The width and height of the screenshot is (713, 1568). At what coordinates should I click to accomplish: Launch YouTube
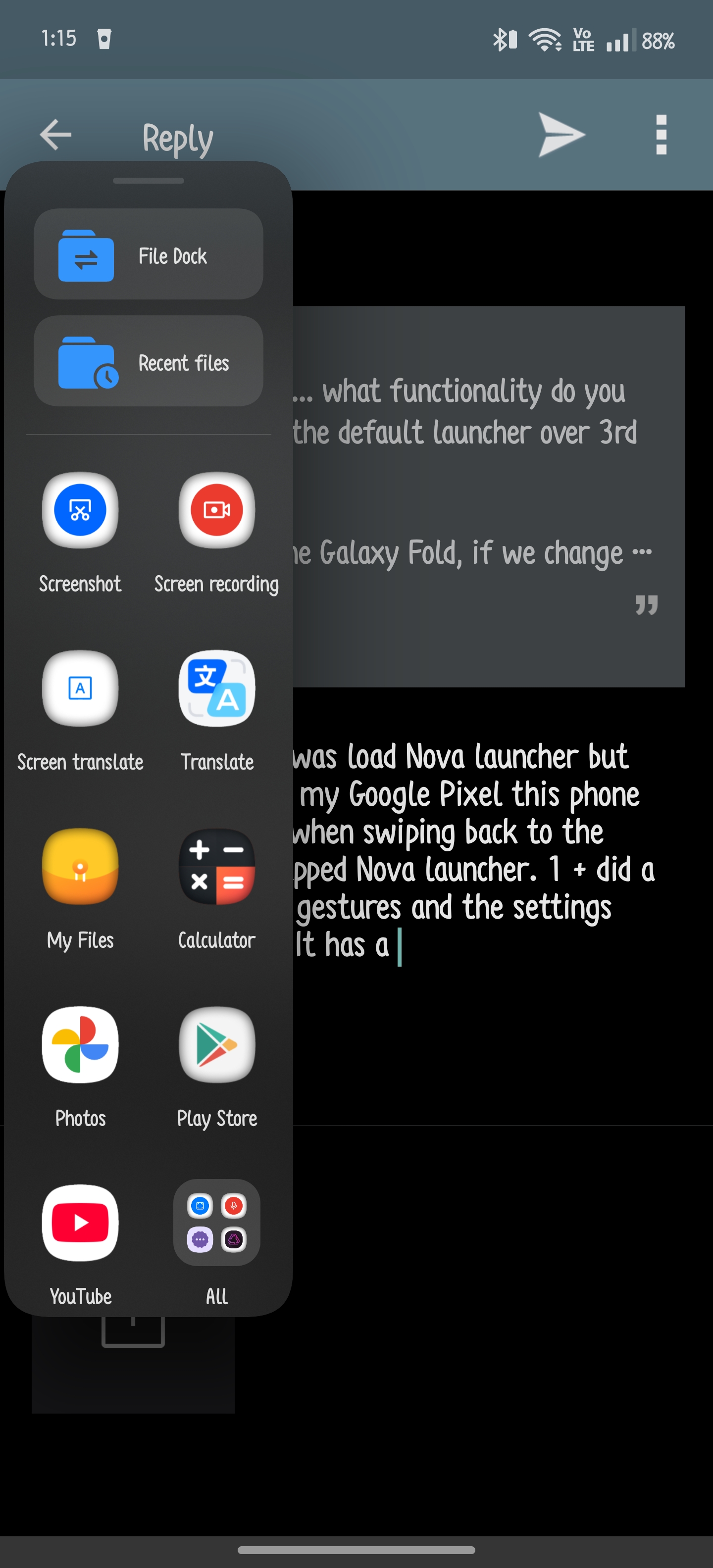(80, 1222)
